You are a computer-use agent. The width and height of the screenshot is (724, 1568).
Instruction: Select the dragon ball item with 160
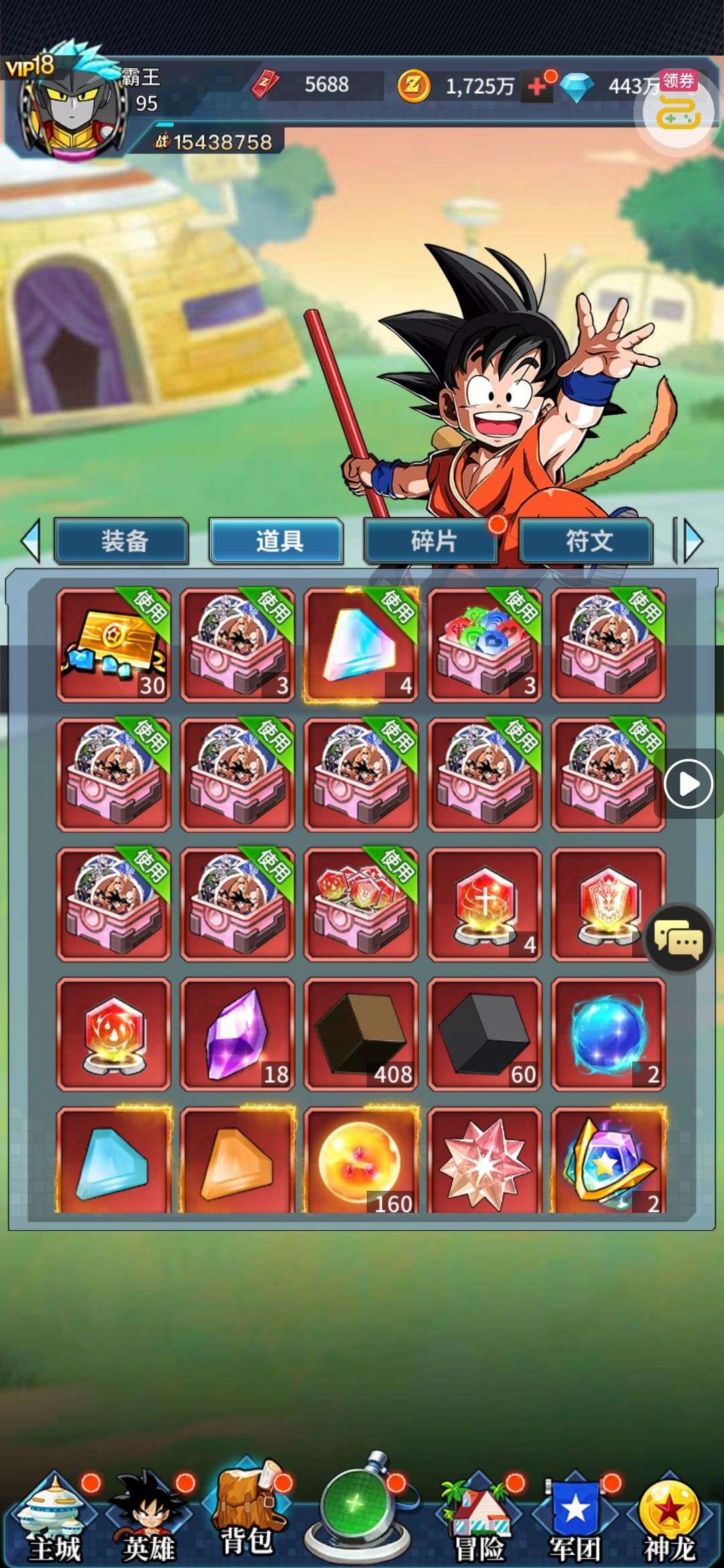pyautogui.click(x=361, y=1161)
